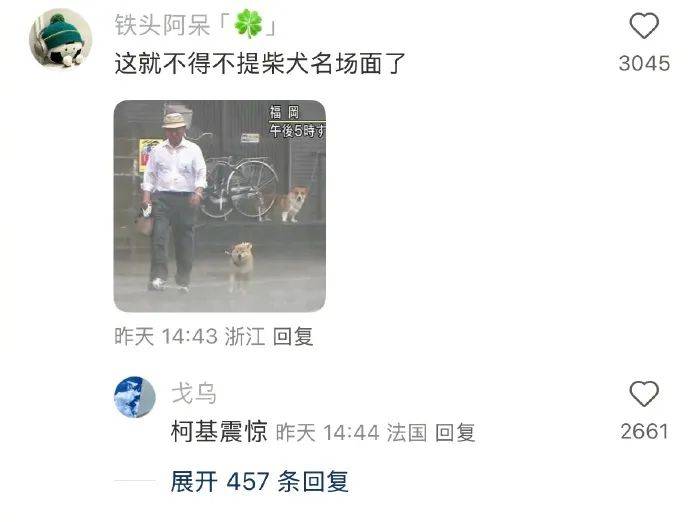690x522 pixels.
Task: Like 铁头阿呆's comment
Action: 644,26
